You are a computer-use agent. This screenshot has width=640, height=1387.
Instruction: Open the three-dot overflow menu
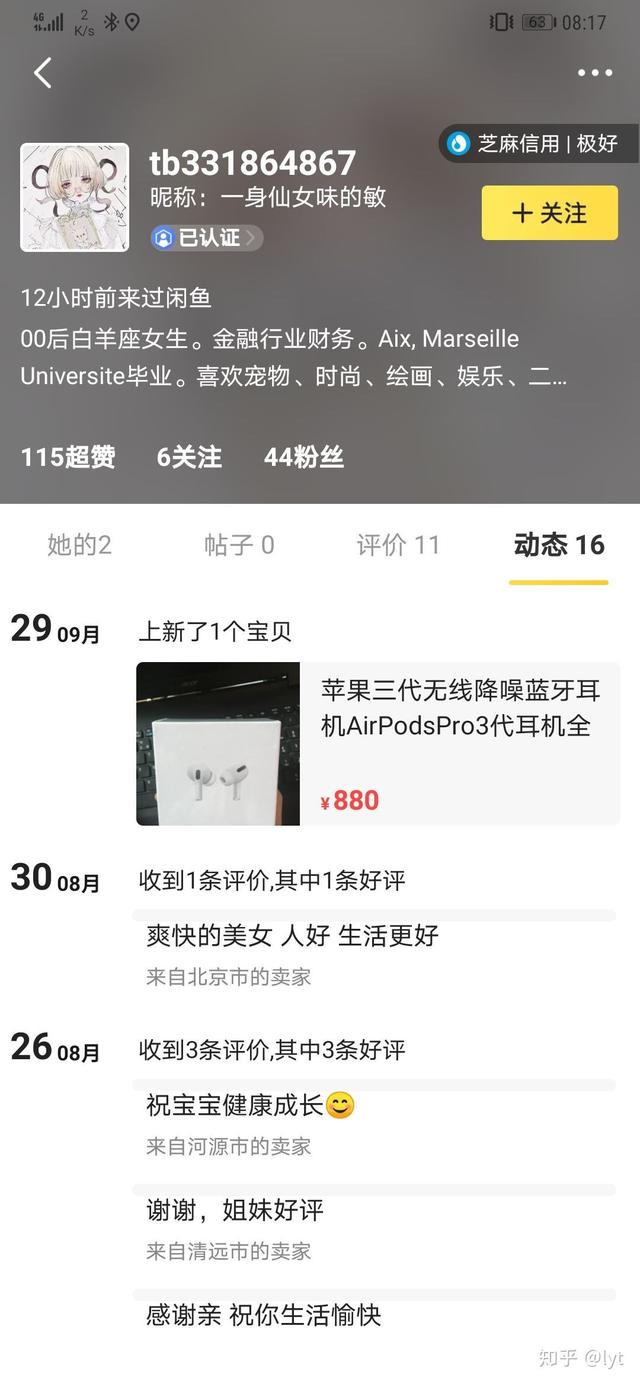(595, 73)
